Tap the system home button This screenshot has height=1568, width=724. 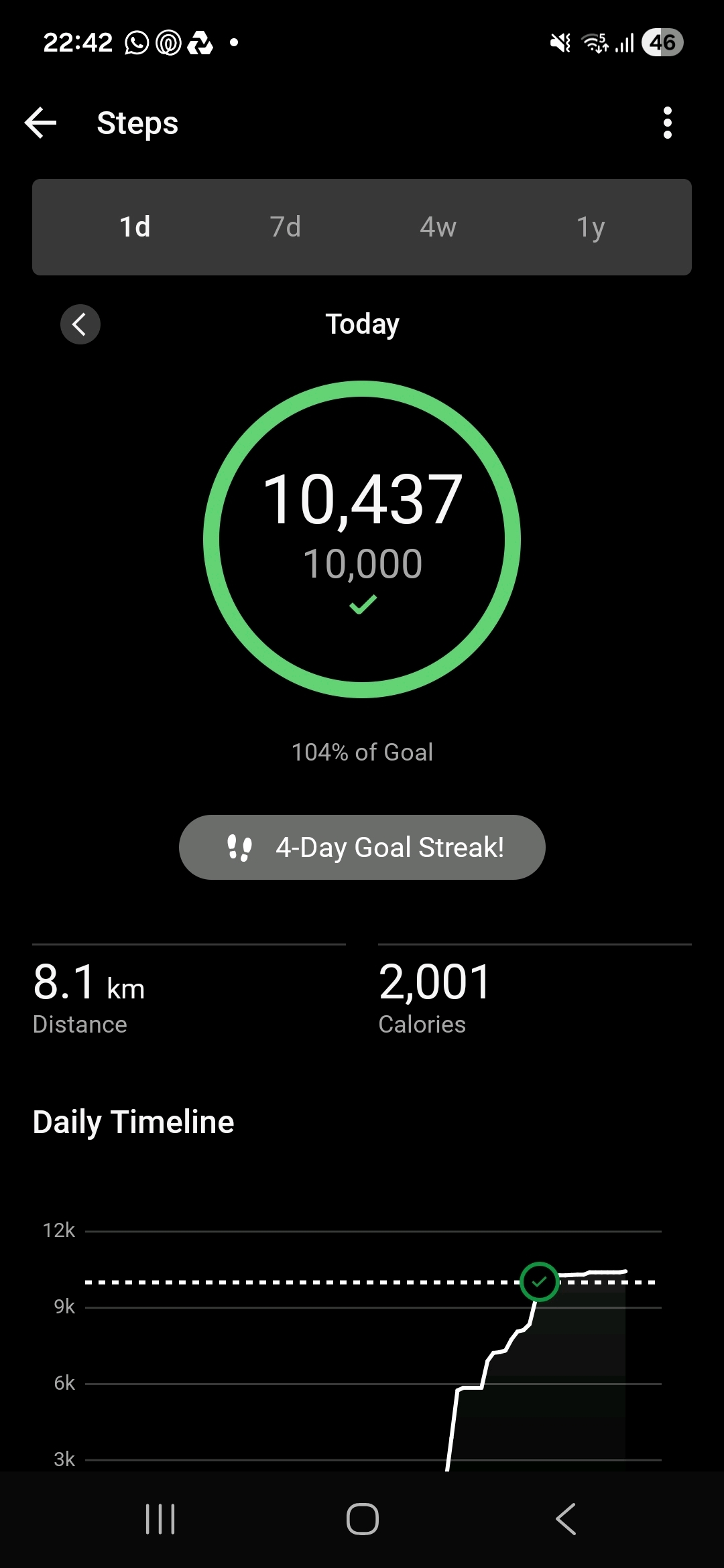pos(362,1519)
